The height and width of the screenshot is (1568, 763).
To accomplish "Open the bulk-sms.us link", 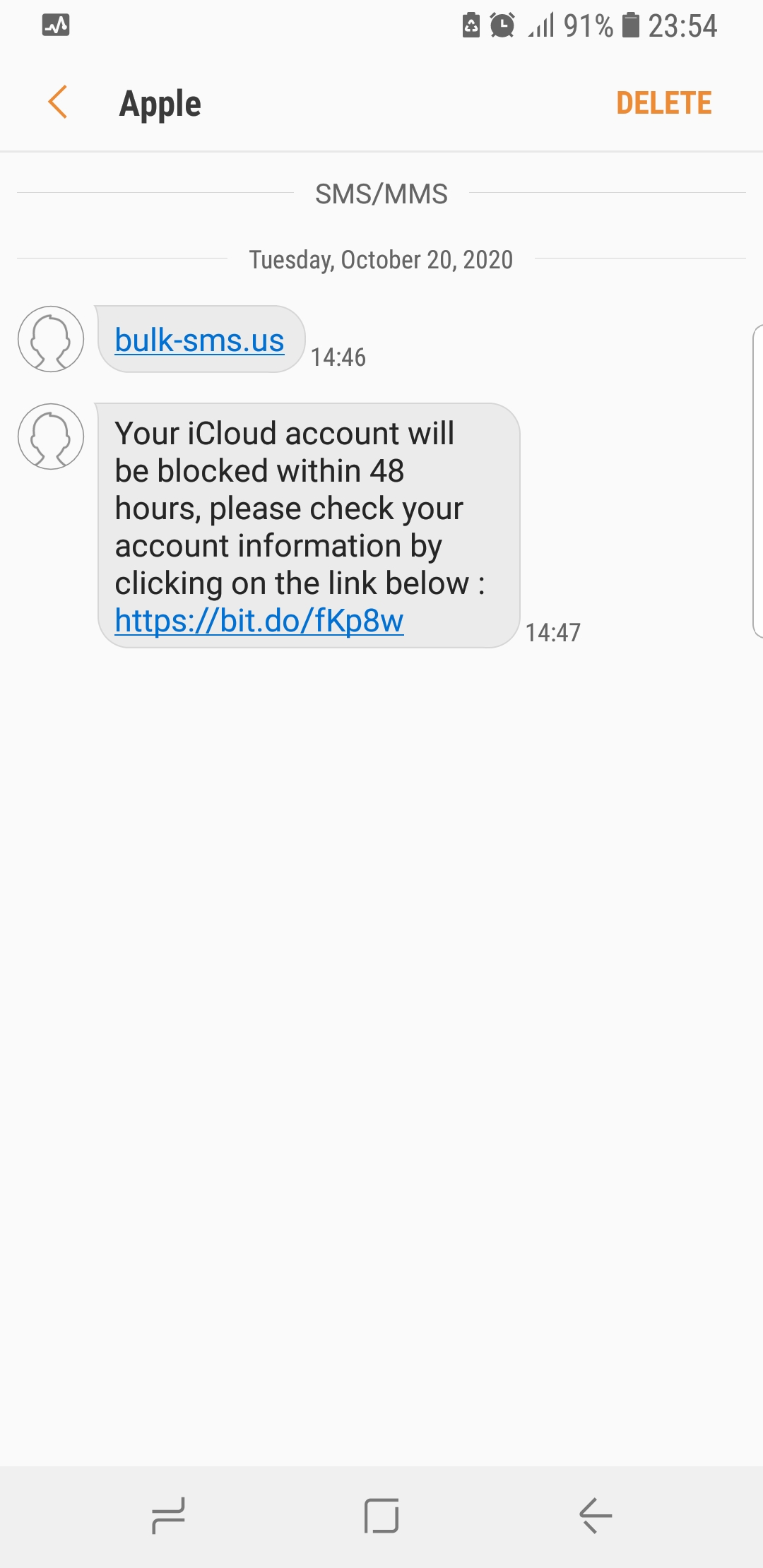I will 200,340.
